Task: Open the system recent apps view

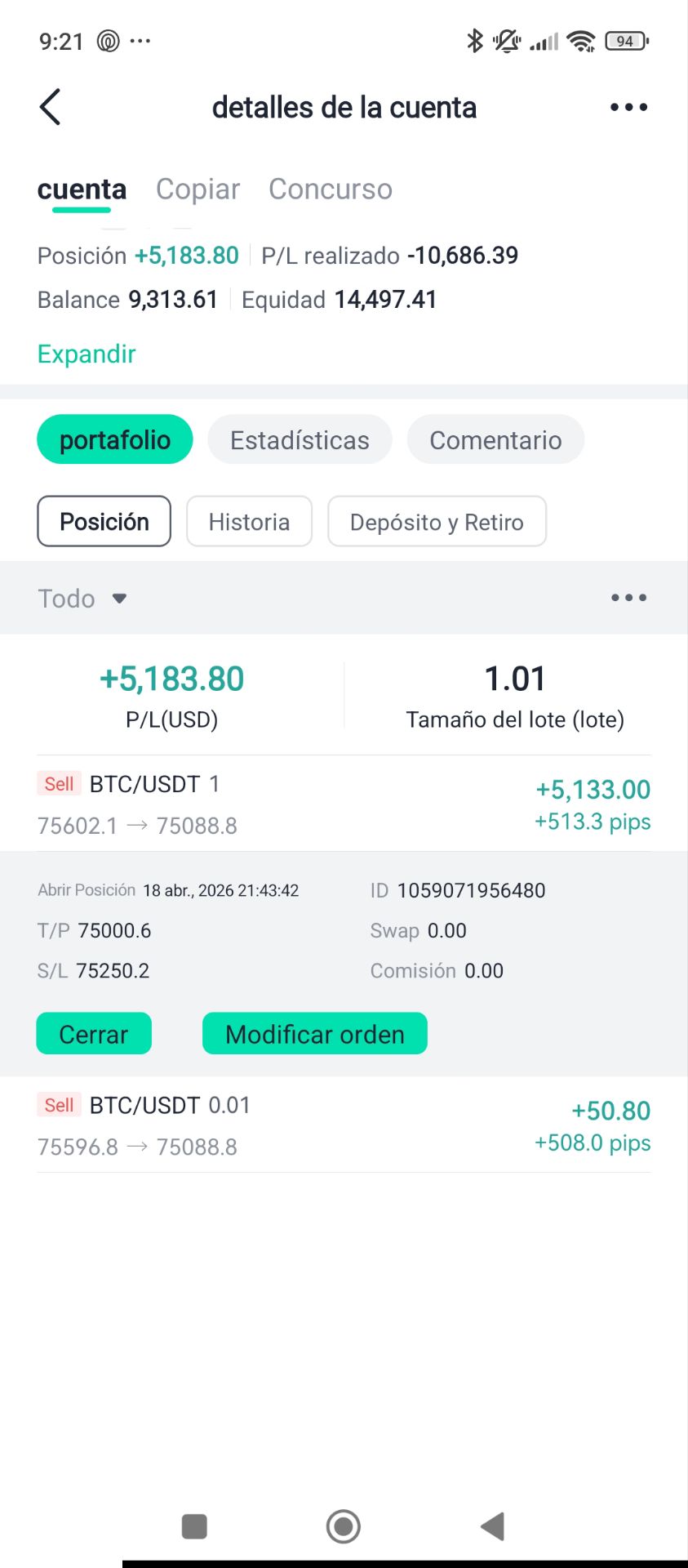Action: click(194, 1526)
